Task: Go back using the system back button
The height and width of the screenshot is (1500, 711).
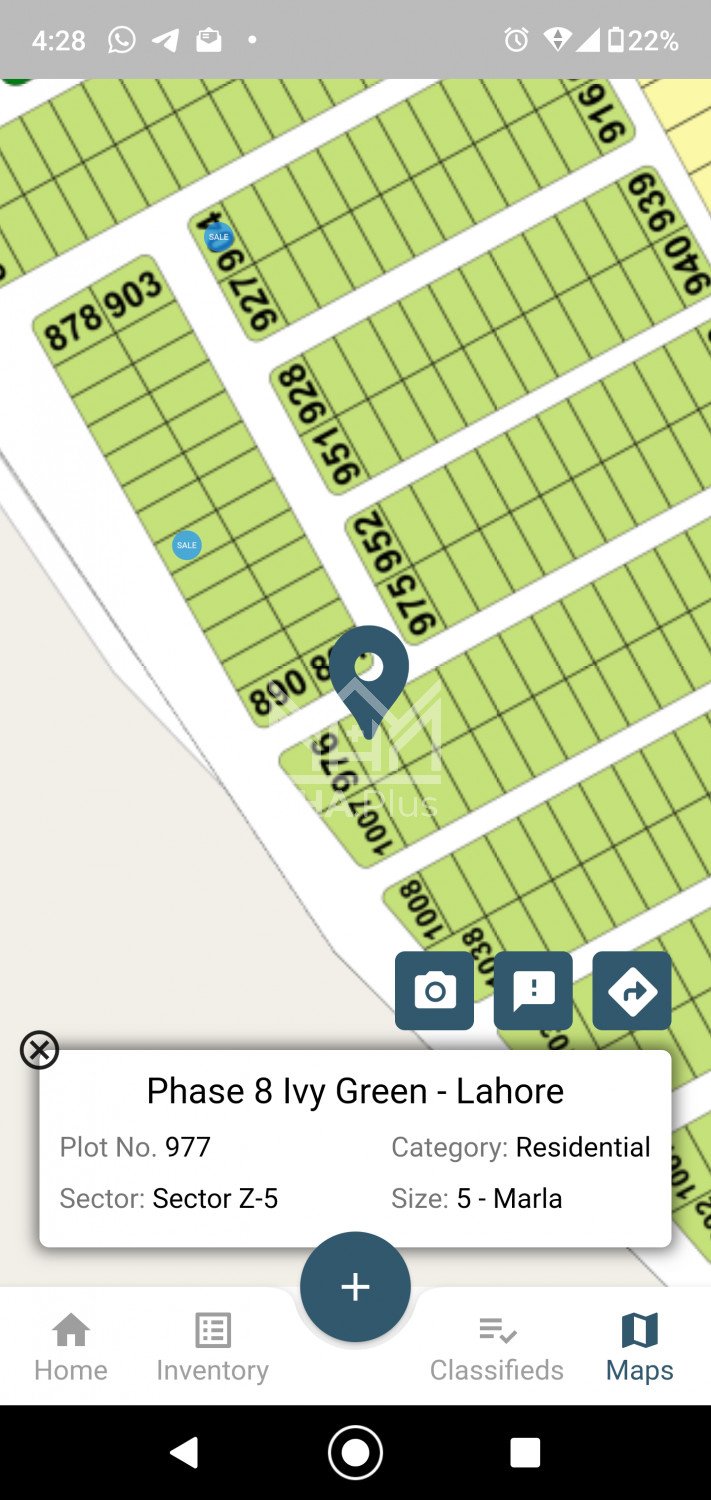Action: (184, 1452)
